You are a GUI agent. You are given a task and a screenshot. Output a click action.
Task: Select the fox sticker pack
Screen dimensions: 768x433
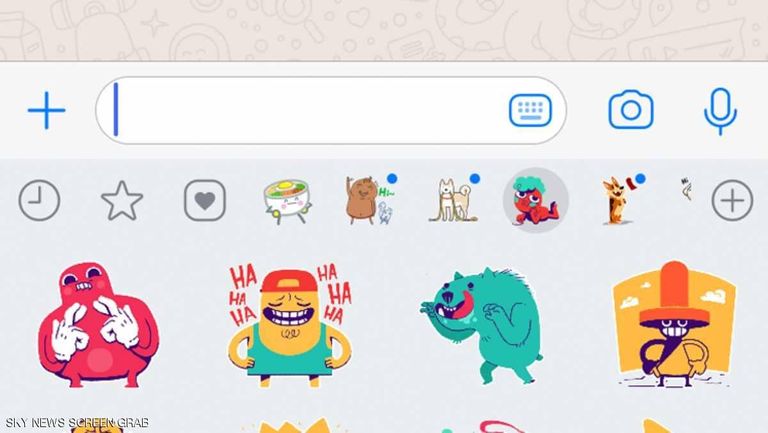(x=615, y=201)
